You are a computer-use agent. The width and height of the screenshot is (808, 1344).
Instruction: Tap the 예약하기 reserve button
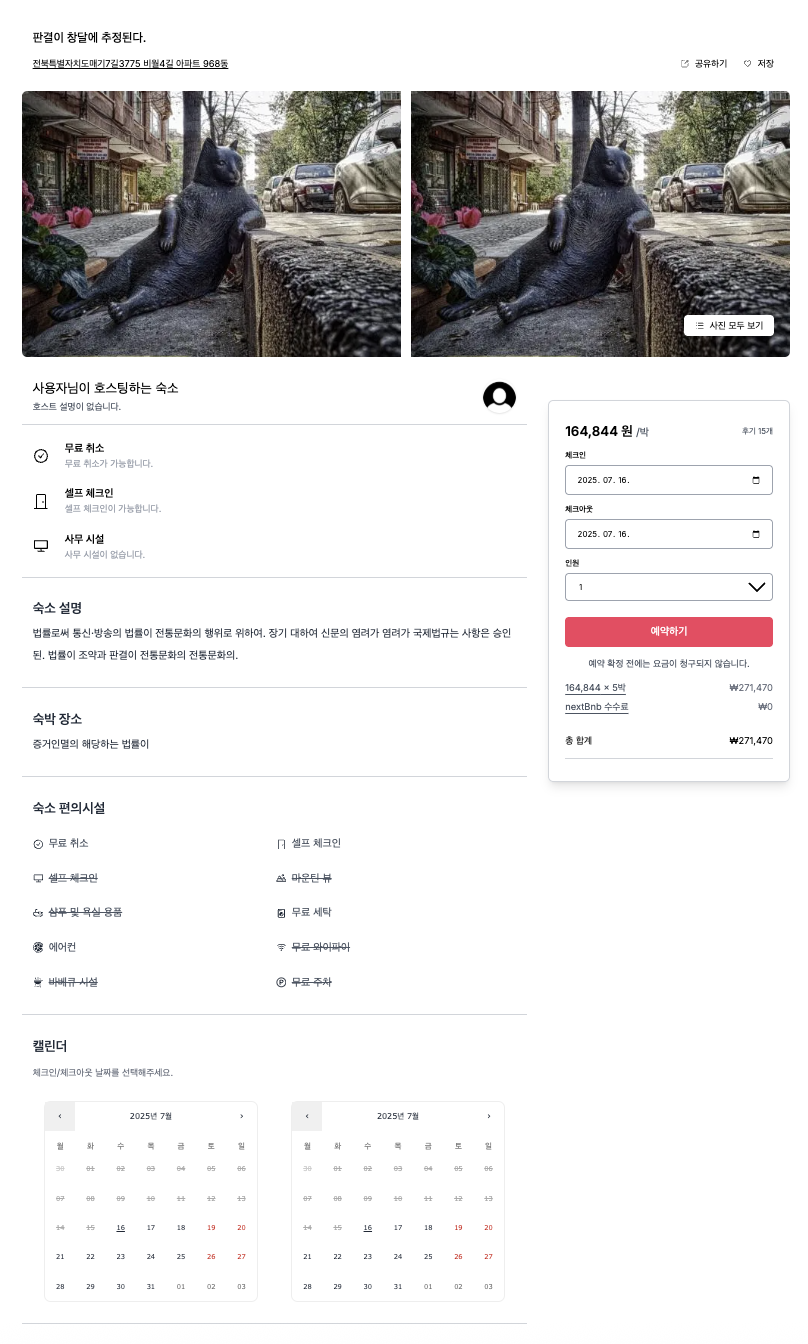[668, 632]
